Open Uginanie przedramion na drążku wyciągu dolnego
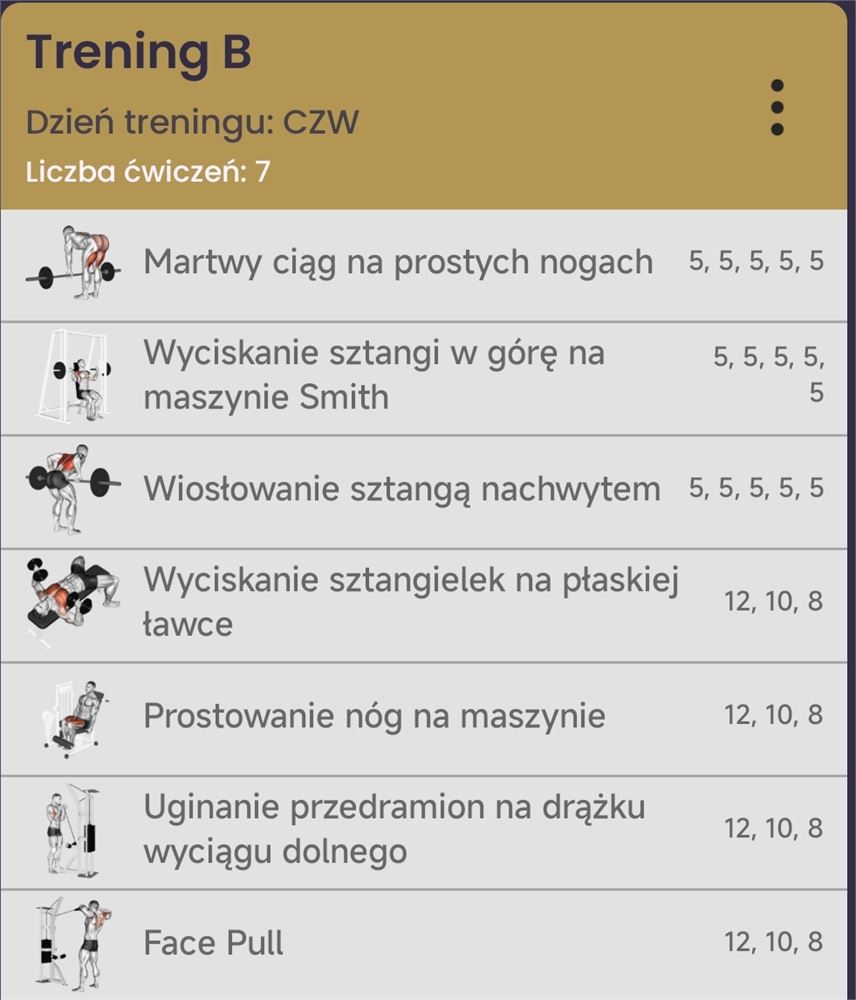Viewport: 856px width, 1000px height. 394,830
